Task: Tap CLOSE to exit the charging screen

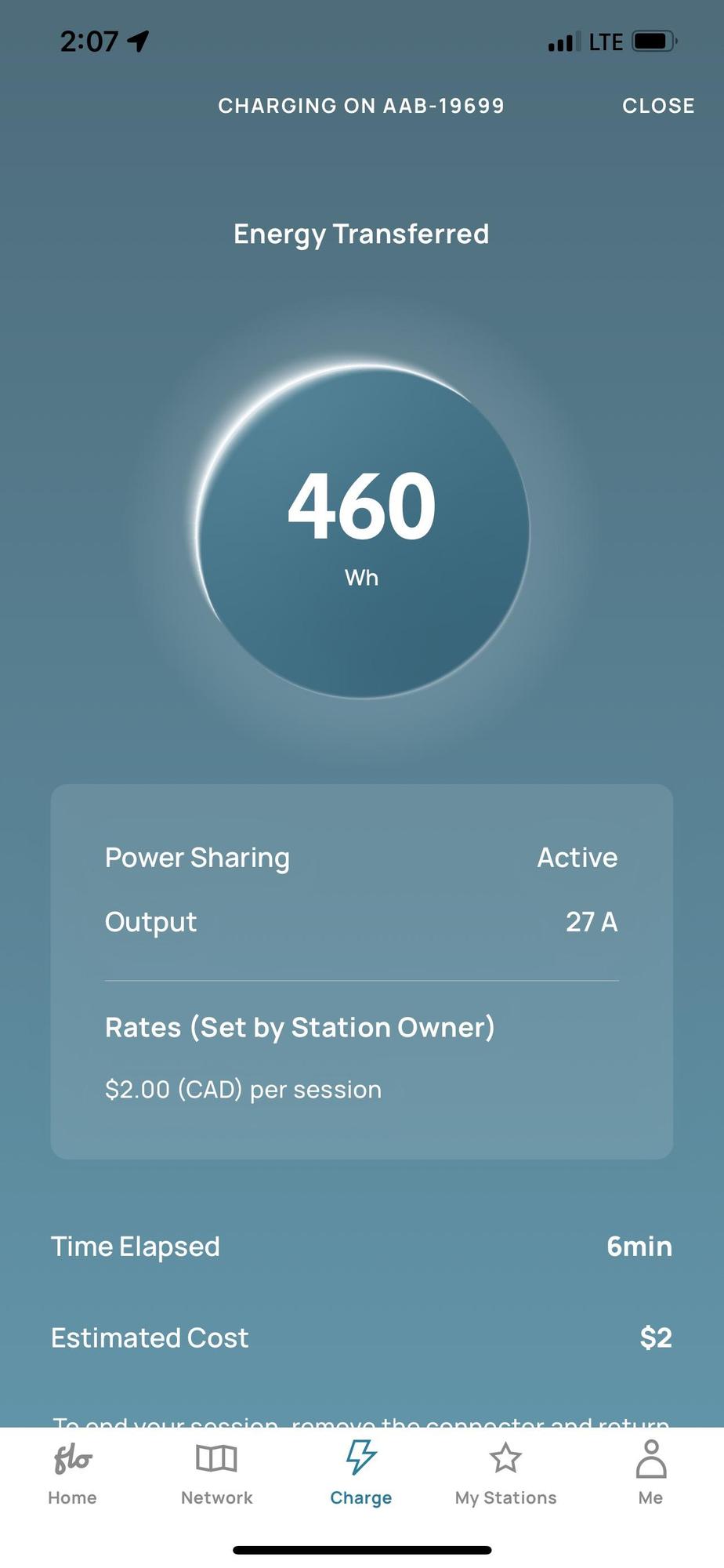Action: point(659,105)
